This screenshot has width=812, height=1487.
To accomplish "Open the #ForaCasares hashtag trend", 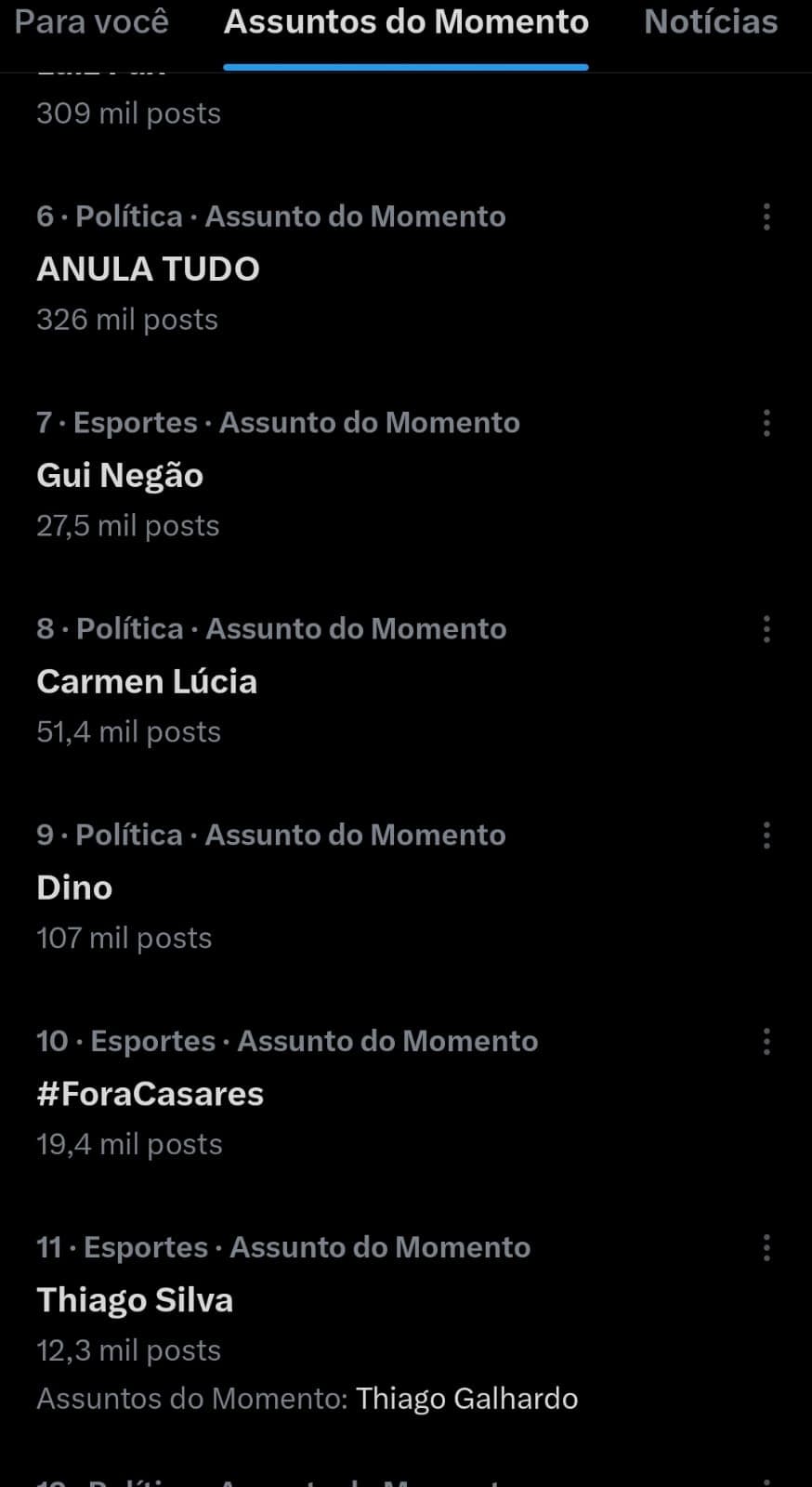I will 151,1094.
